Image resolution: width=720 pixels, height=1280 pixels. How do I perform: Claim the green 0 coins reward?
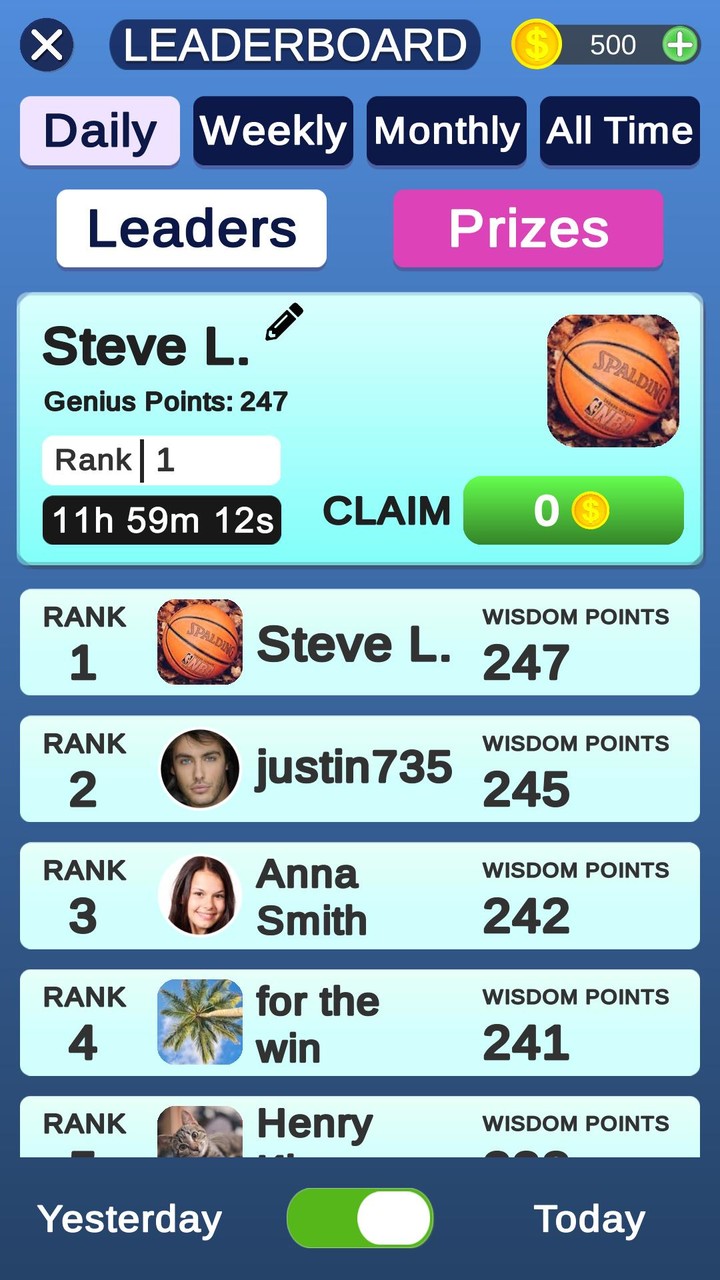[573, 511]
